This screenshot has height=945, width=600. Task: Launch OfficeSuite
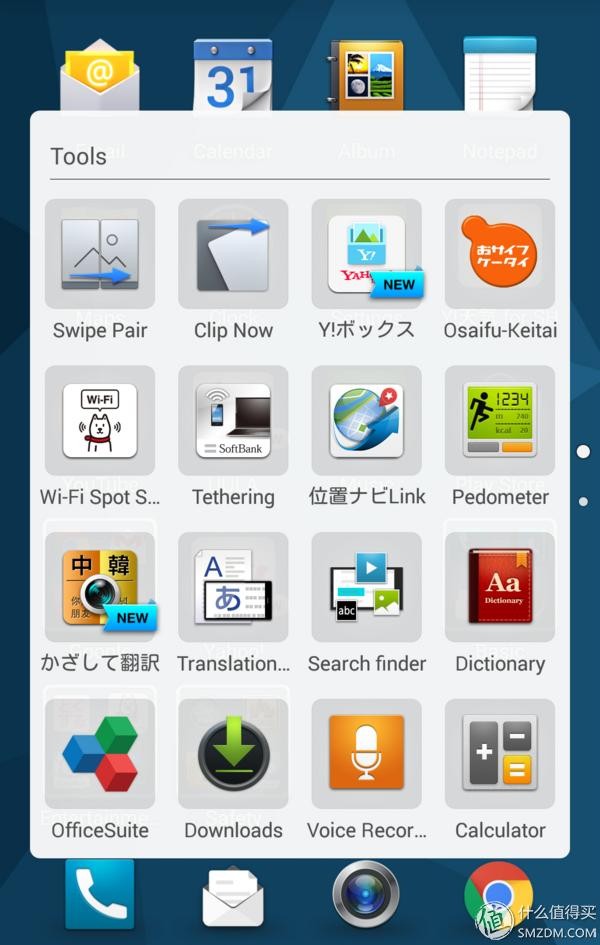tap(100, 753)
